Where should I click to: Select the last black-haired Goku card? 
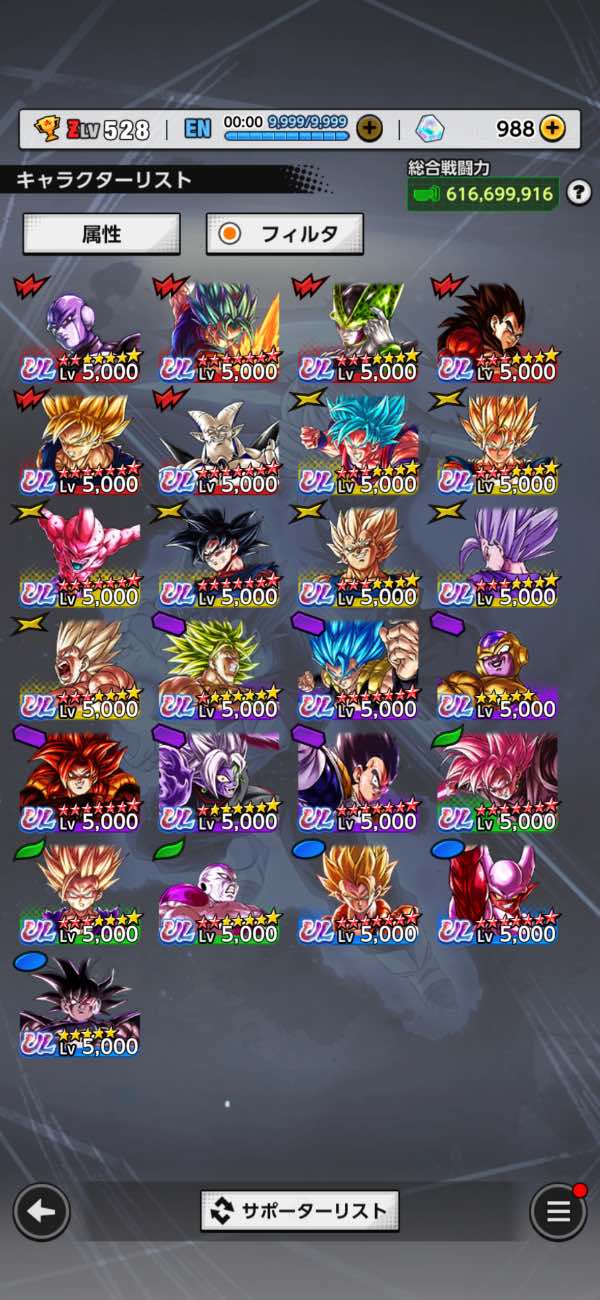79,1003
